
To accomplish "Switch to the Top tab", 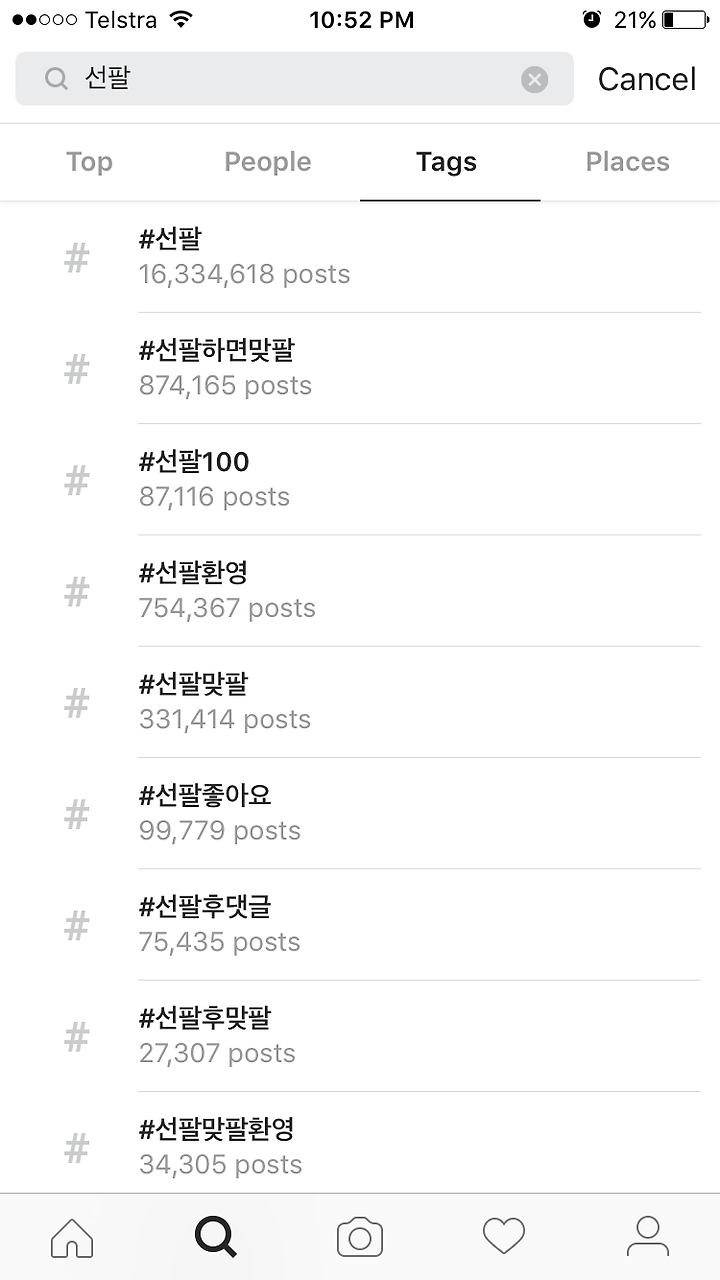I will coord(90,162).
